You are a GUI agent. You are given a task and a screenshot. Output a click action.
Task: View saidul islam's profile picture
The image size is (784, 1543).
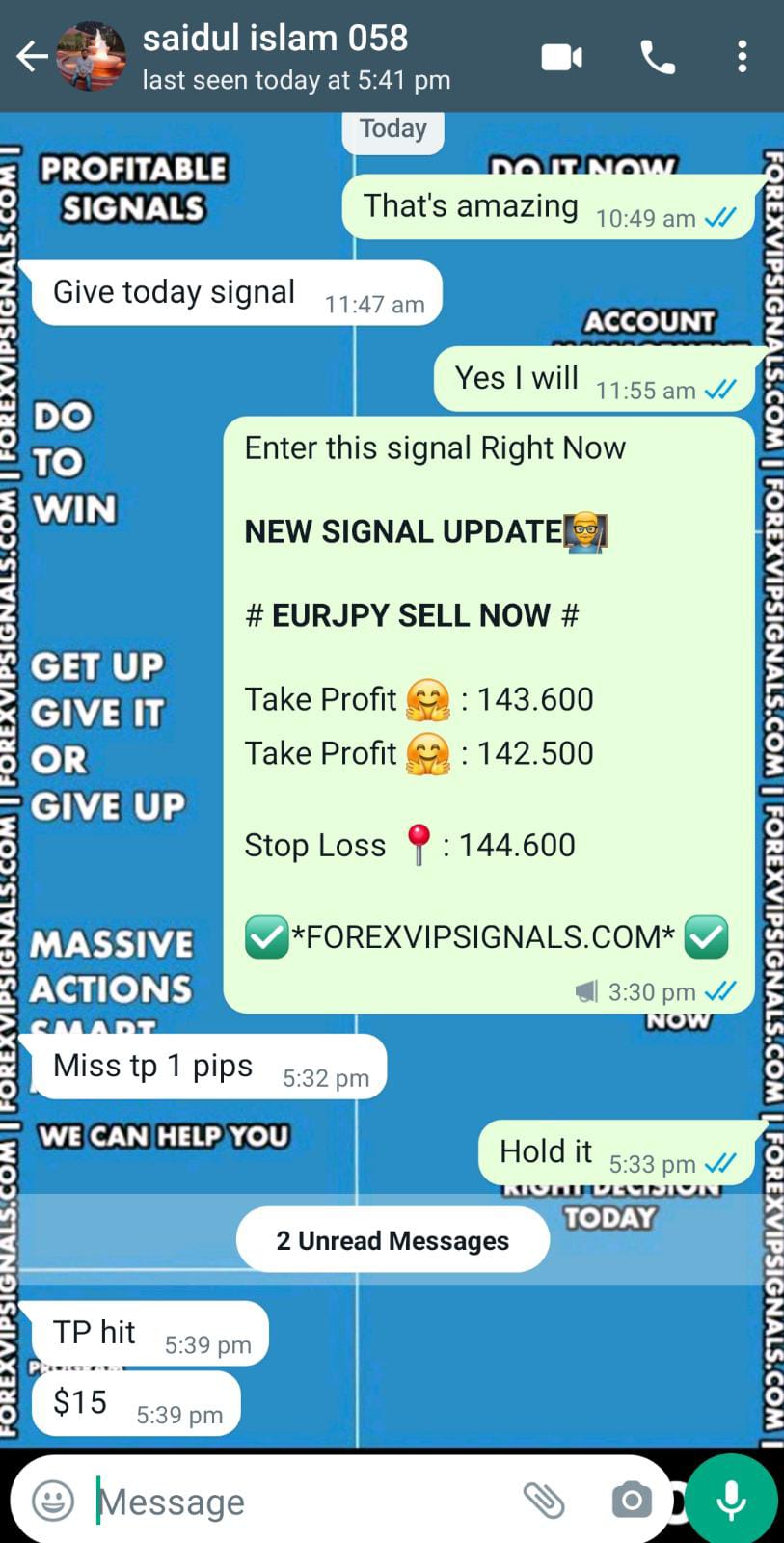coord(91,57)
